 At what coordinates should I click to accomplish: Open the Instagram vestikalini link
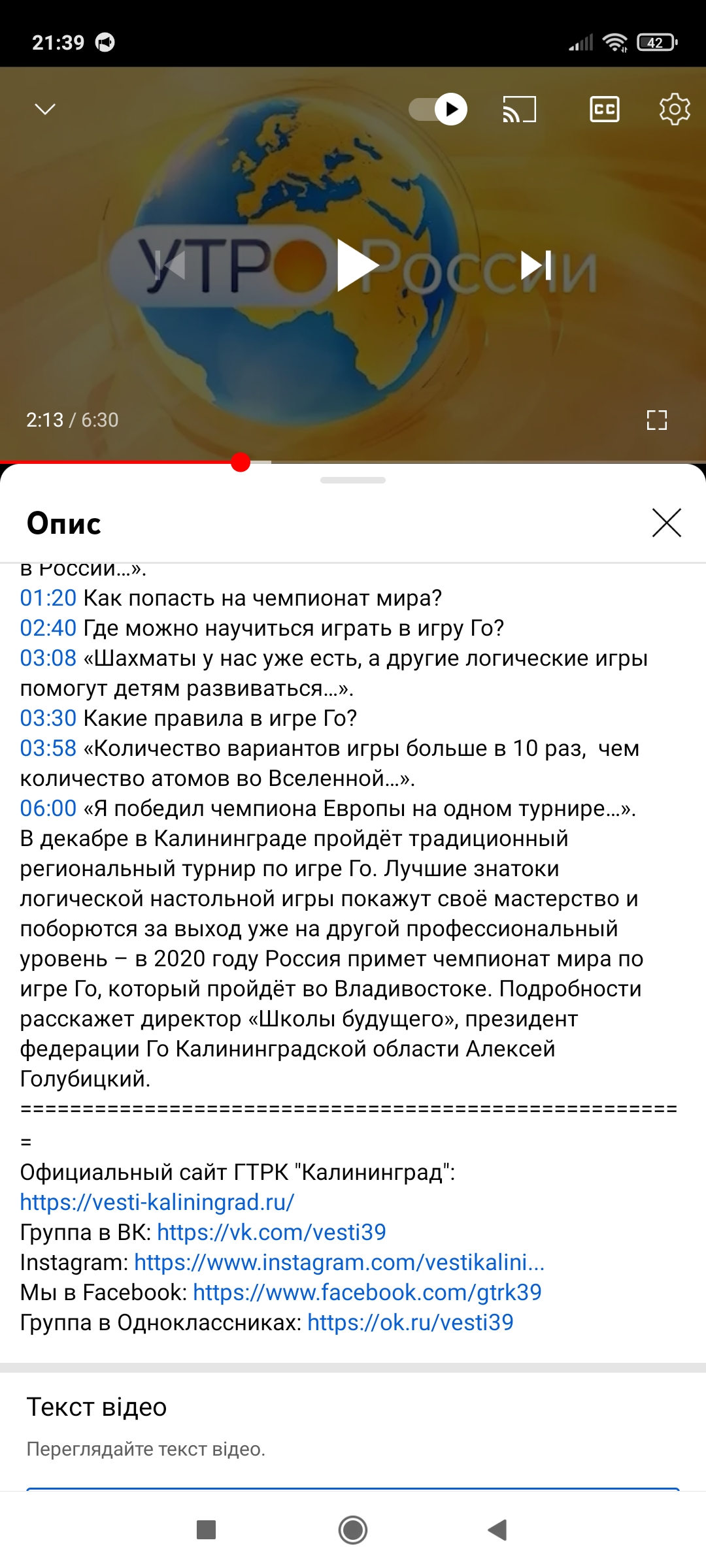[339, 1262]
